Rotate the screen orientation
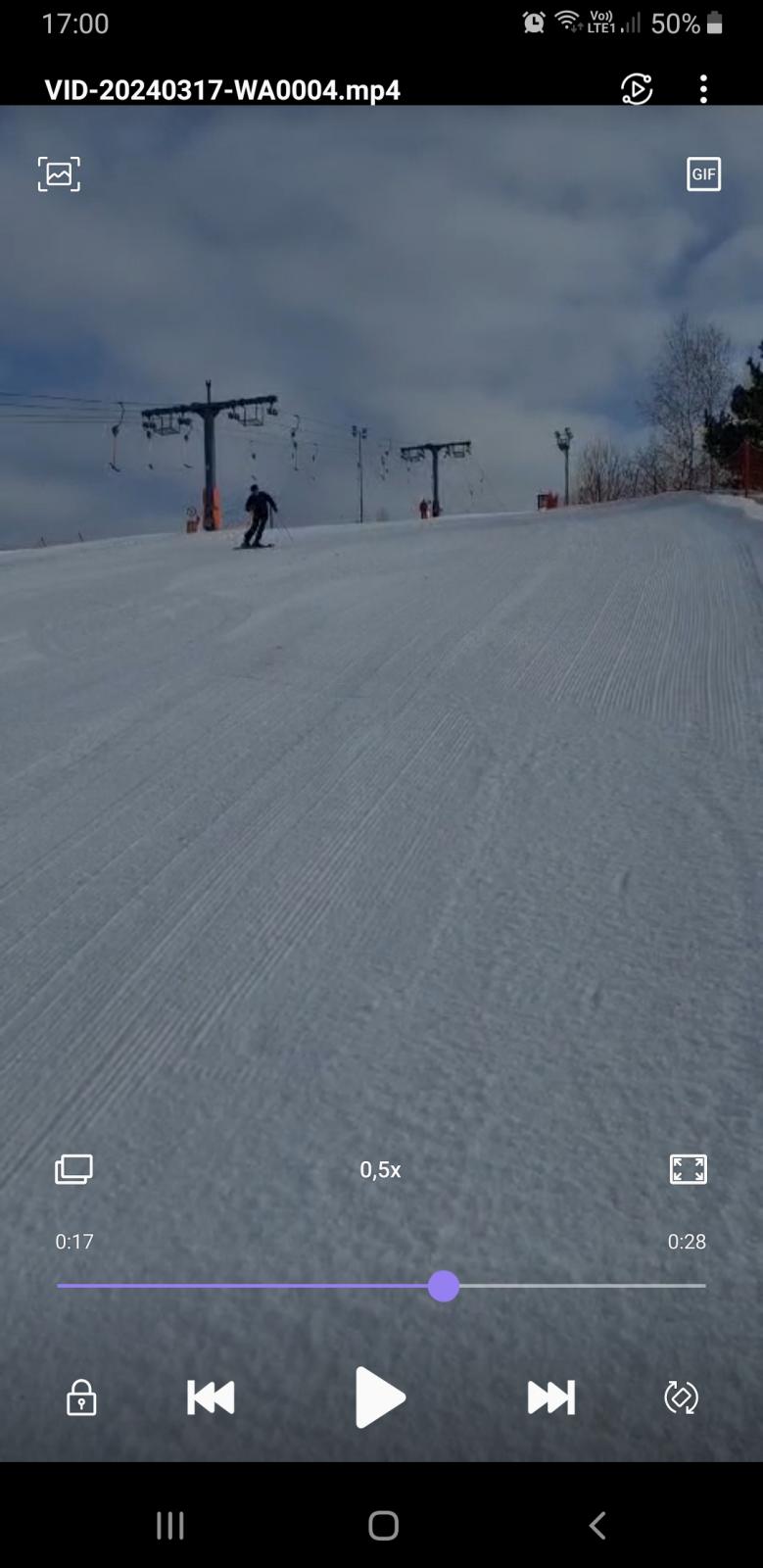The height and width of the screenshot is (1568, 763). click(x=681, y=1397)
